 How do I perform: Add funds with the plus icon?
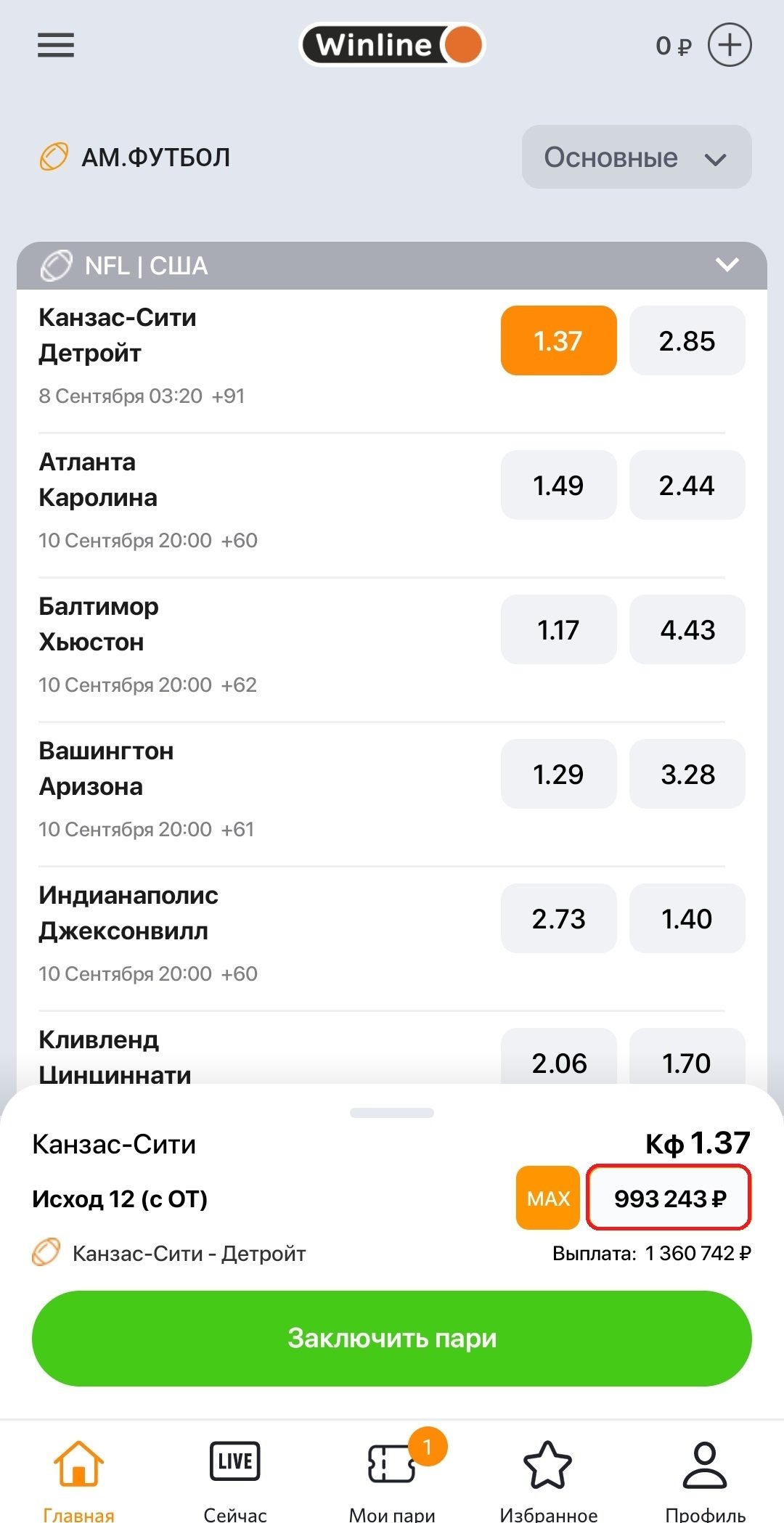[729, 45]
